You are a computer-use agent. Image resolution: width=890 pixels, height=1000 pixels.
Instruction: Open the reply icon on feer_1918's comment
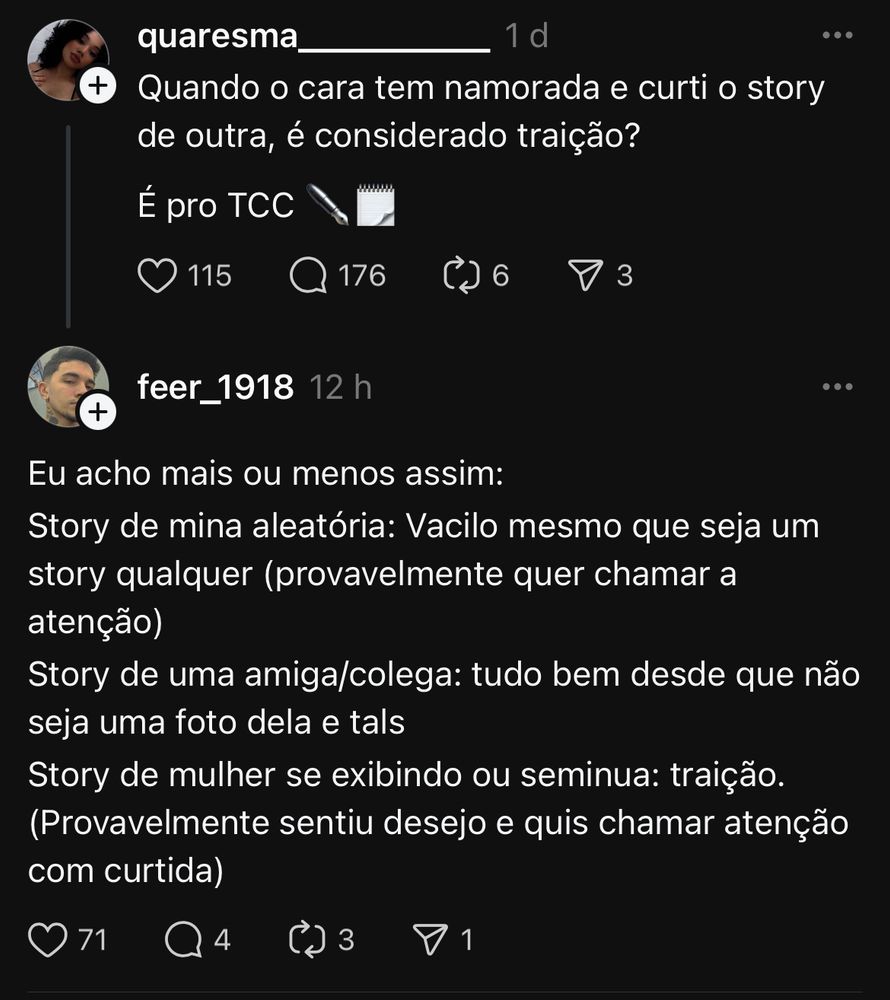tap(183, 938)
